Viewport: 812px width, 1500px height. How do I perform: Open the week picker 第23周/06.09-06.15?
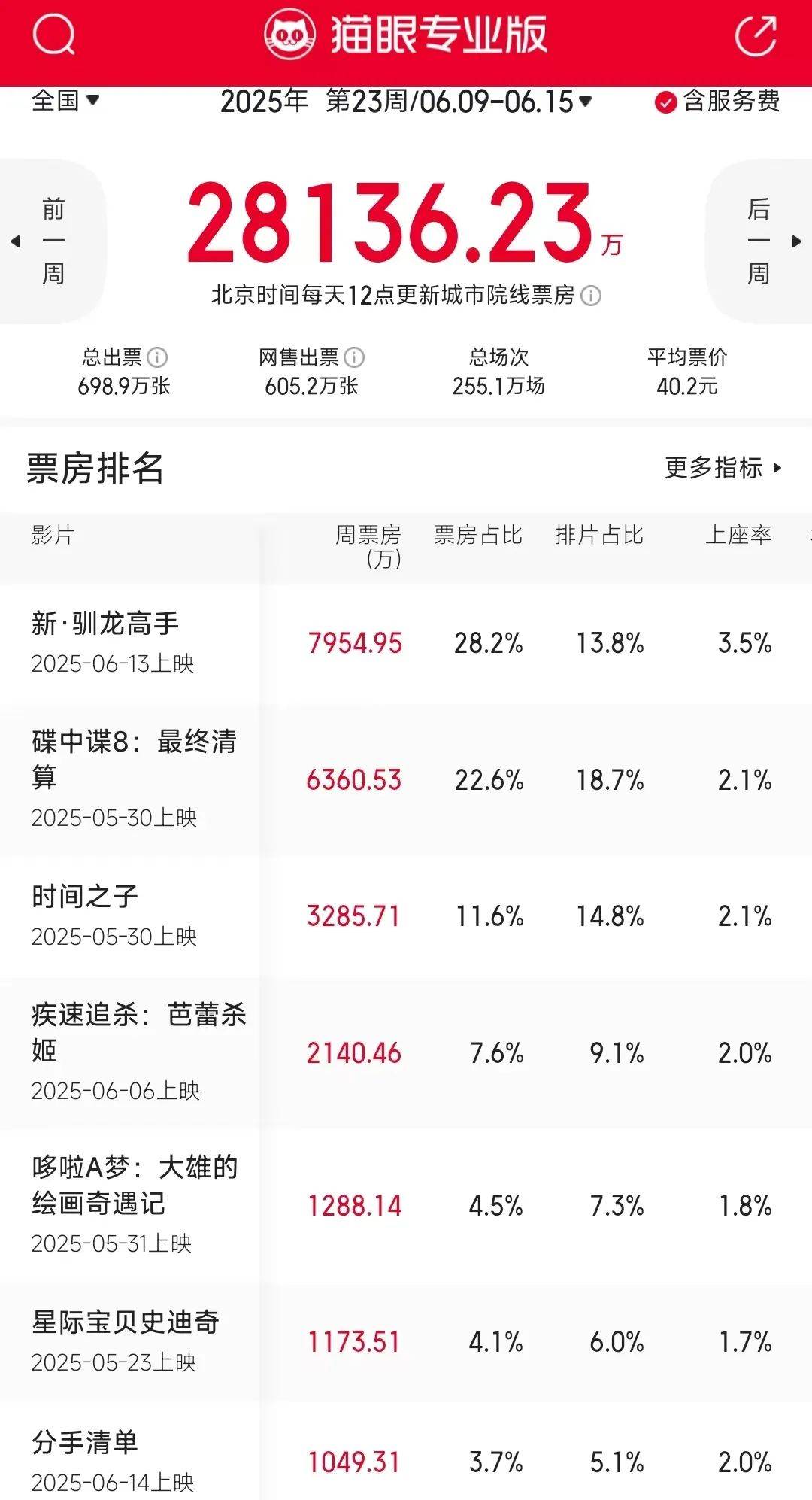pyautogui.click(x=406, y=101)
